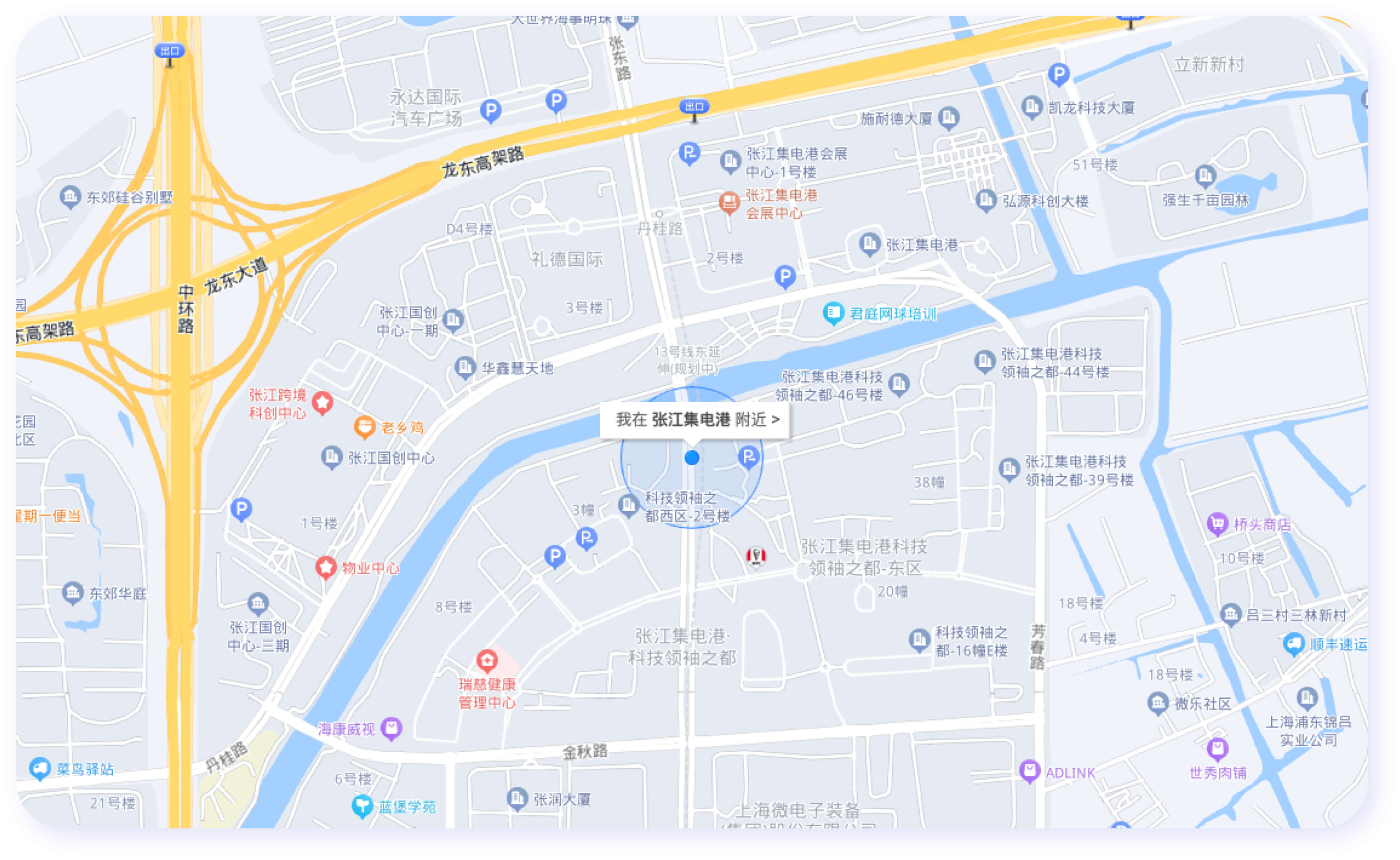Open the 张润大厦 building marker

click(x=517, y=799)
